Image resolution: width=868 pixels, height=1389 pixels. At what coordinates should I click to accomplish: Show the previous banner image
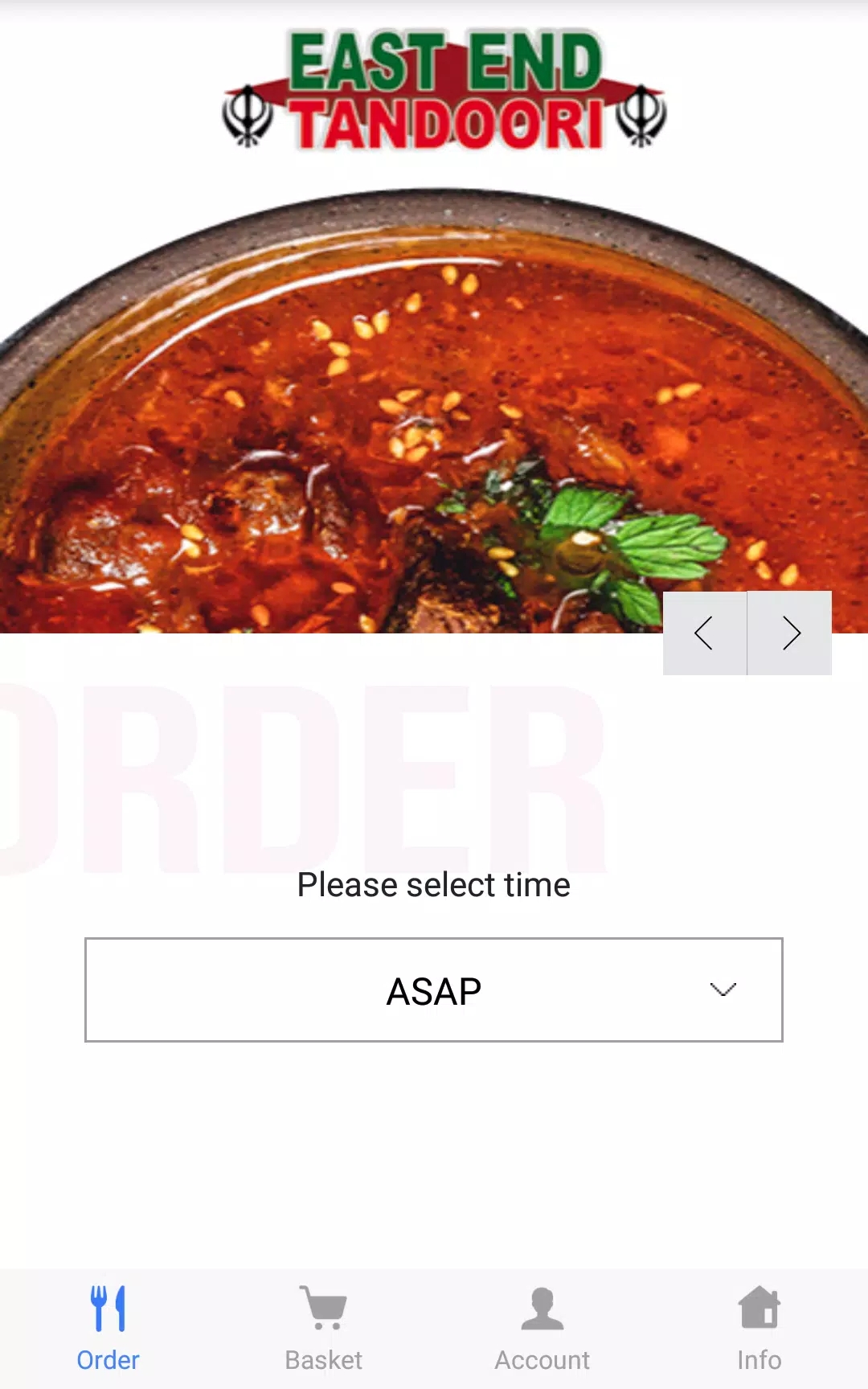point(705,633)
